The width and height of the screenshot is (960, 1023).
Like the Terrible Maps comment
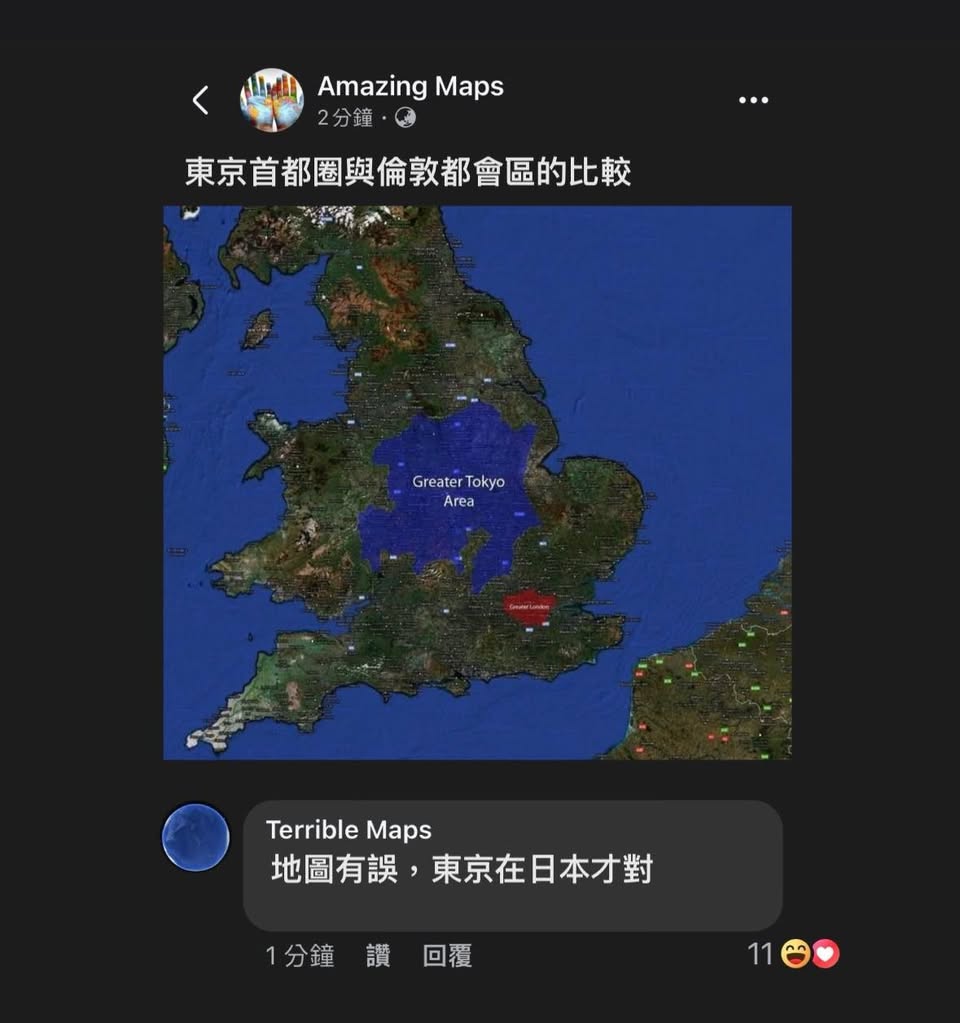378,956
